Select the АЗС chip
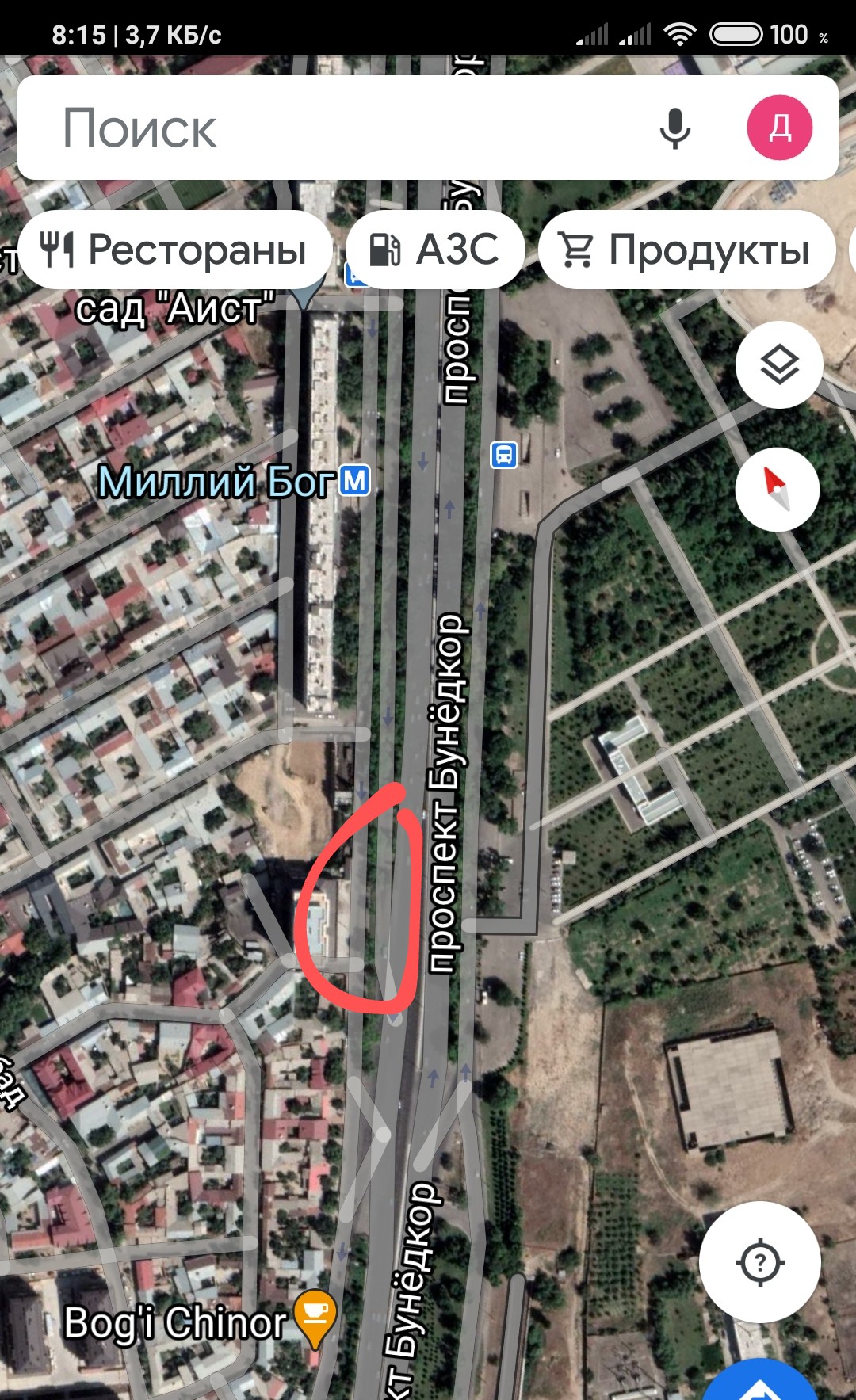Viewport: 856px width, 1400px height. (x=435, y=250)
